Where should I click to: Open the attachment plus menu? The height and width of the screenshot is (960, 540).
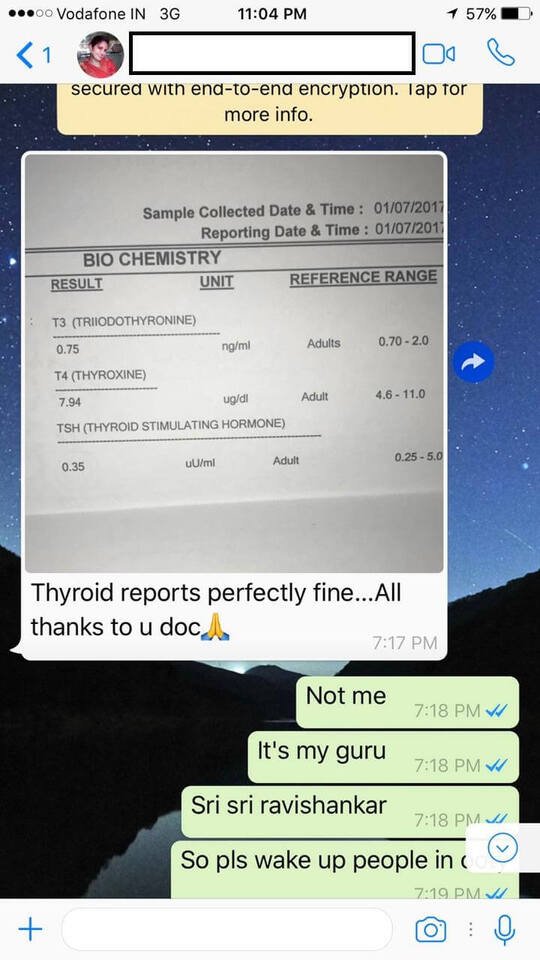point(30,930)
